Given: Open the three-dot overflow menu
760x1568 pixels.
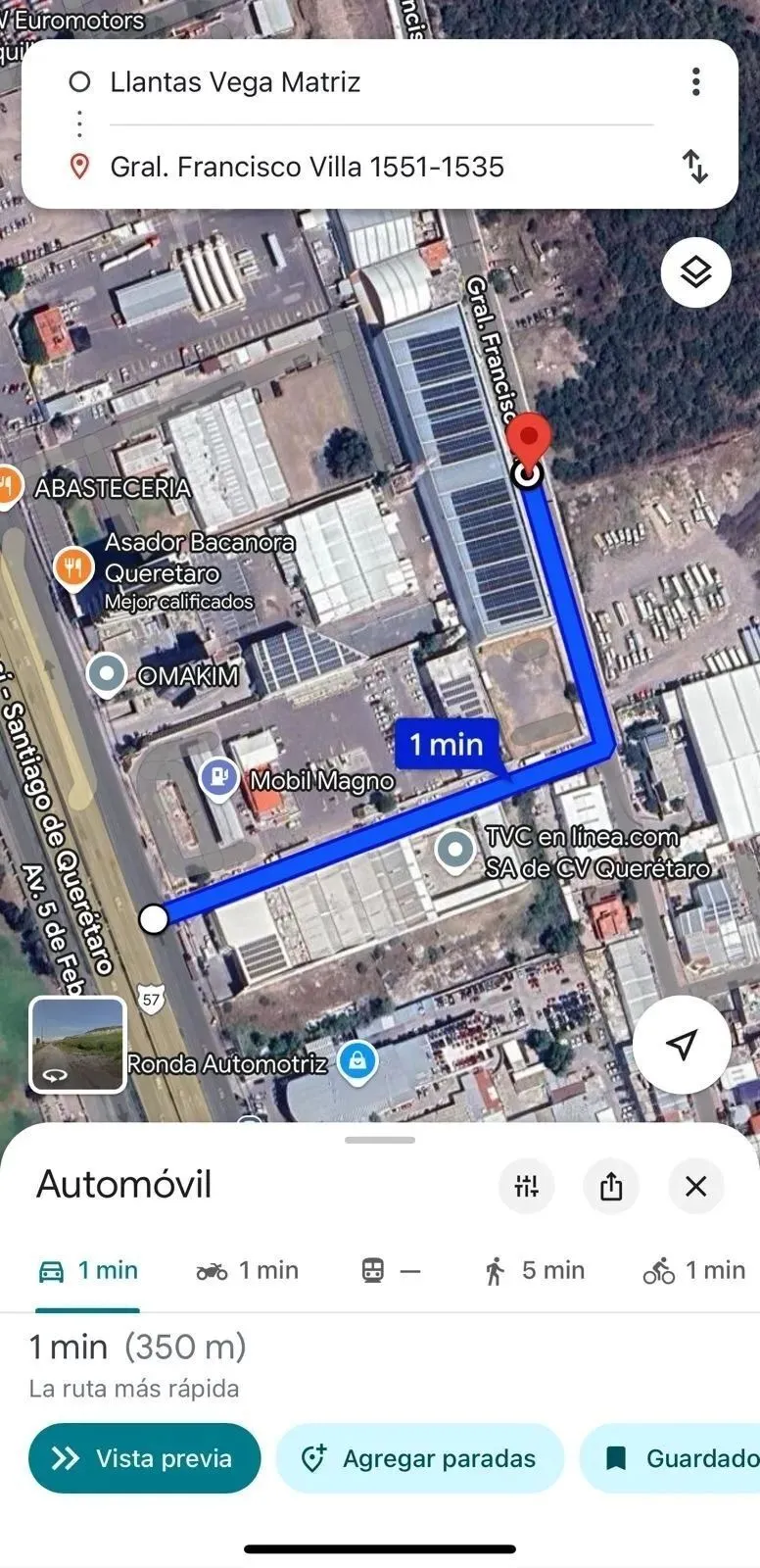Looking at the screenshot, I should [695, 81].
